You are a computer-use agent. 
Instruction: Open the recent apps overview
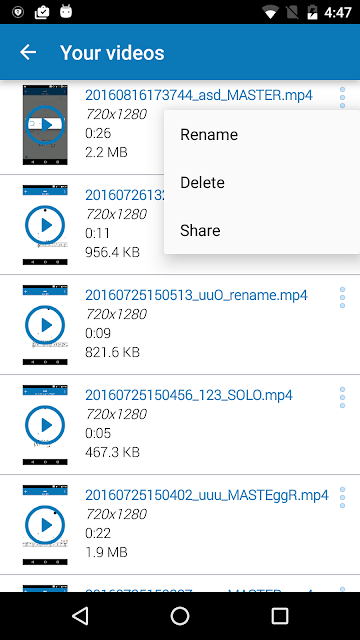tap(280, 616)
